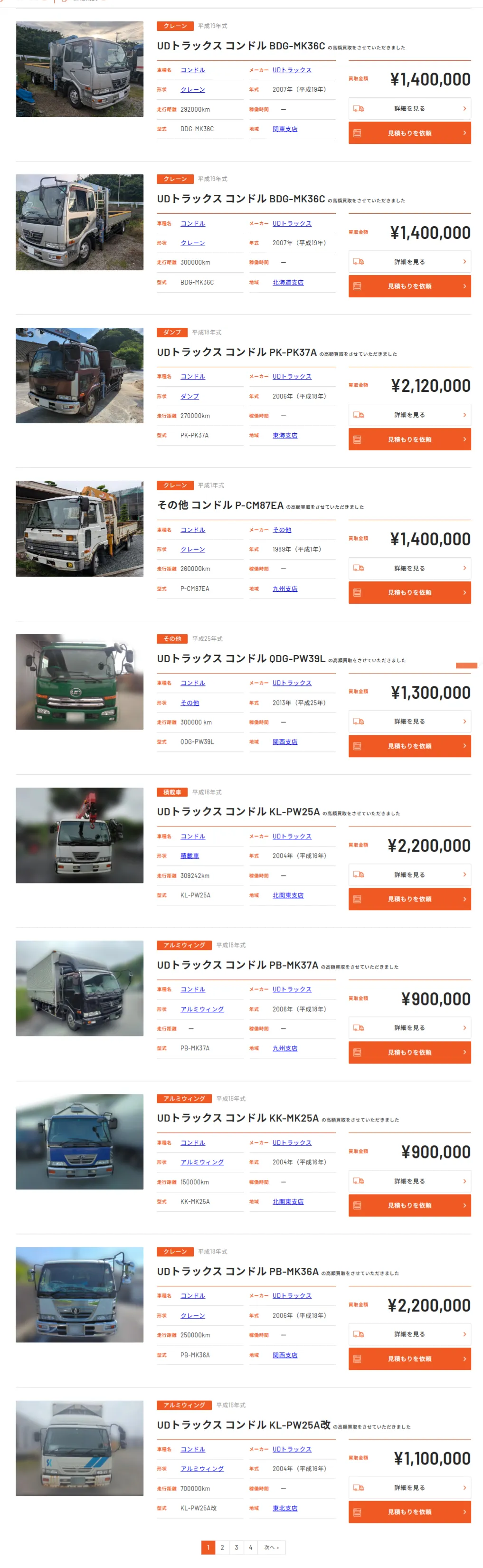Open the 積載車 shape link
483x1568 pixels.
coord(189,856)
